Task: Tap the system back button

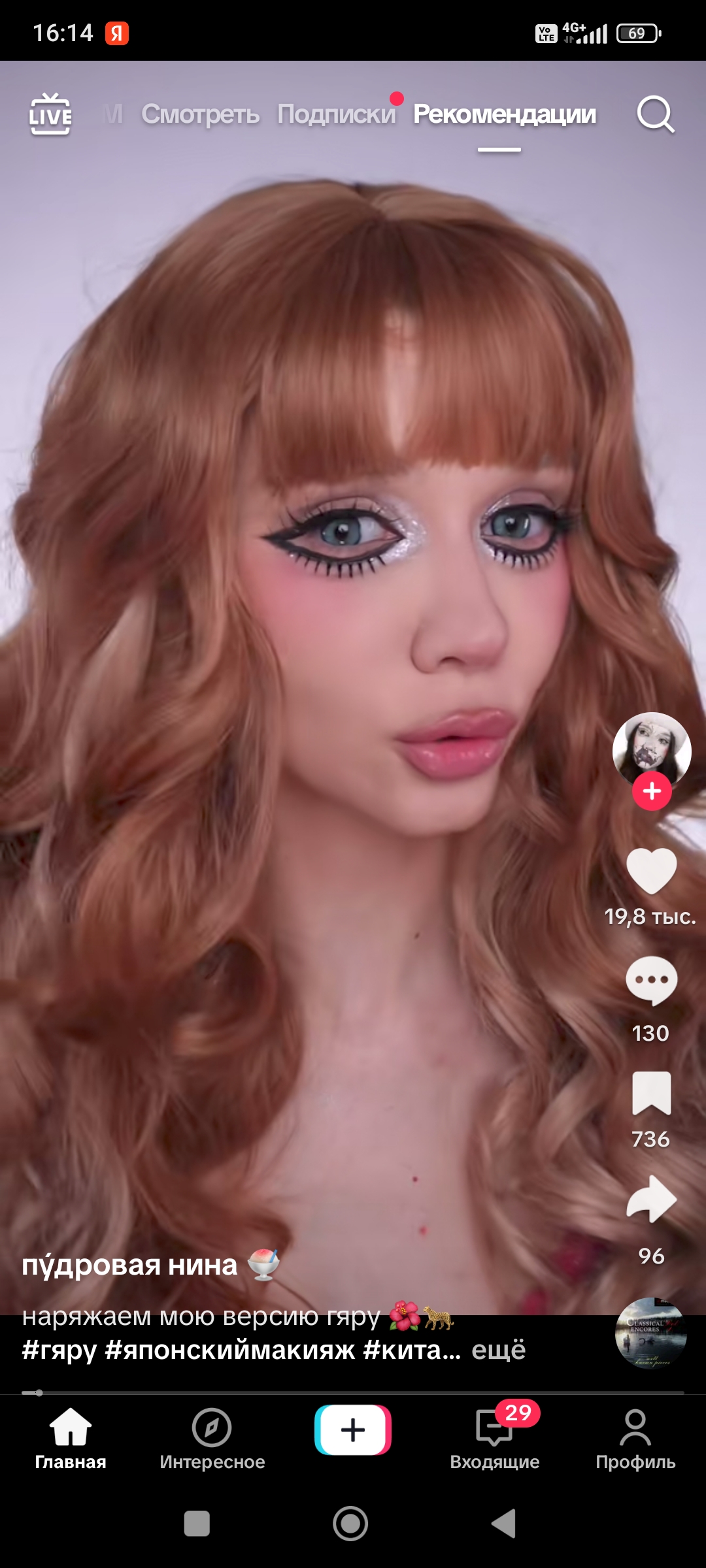Action: 504,1524
